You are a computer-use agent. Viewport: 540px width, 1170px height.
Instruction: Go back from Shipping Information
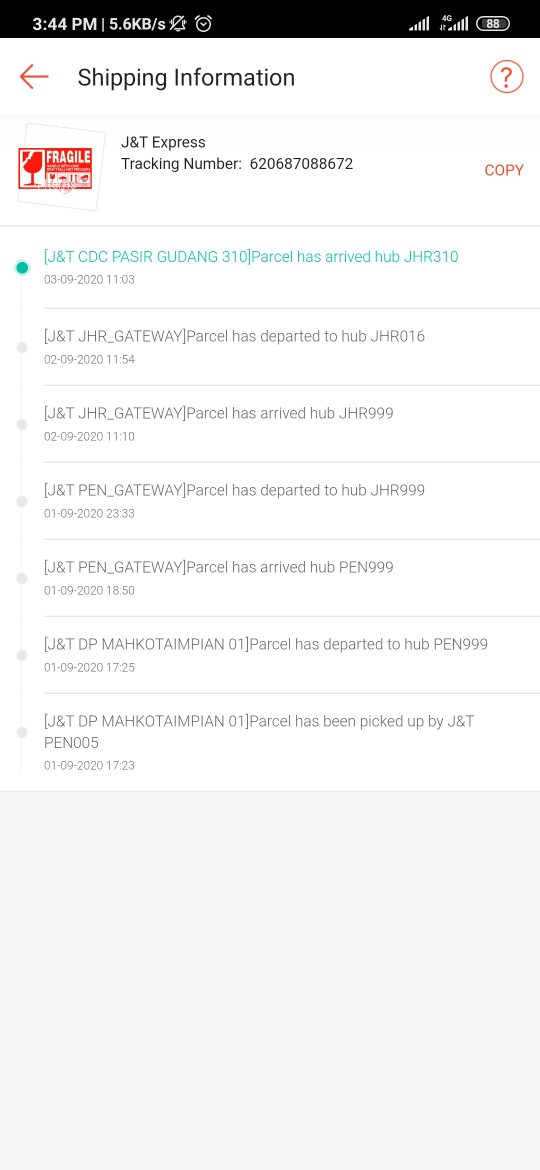[x=34, y=77]
